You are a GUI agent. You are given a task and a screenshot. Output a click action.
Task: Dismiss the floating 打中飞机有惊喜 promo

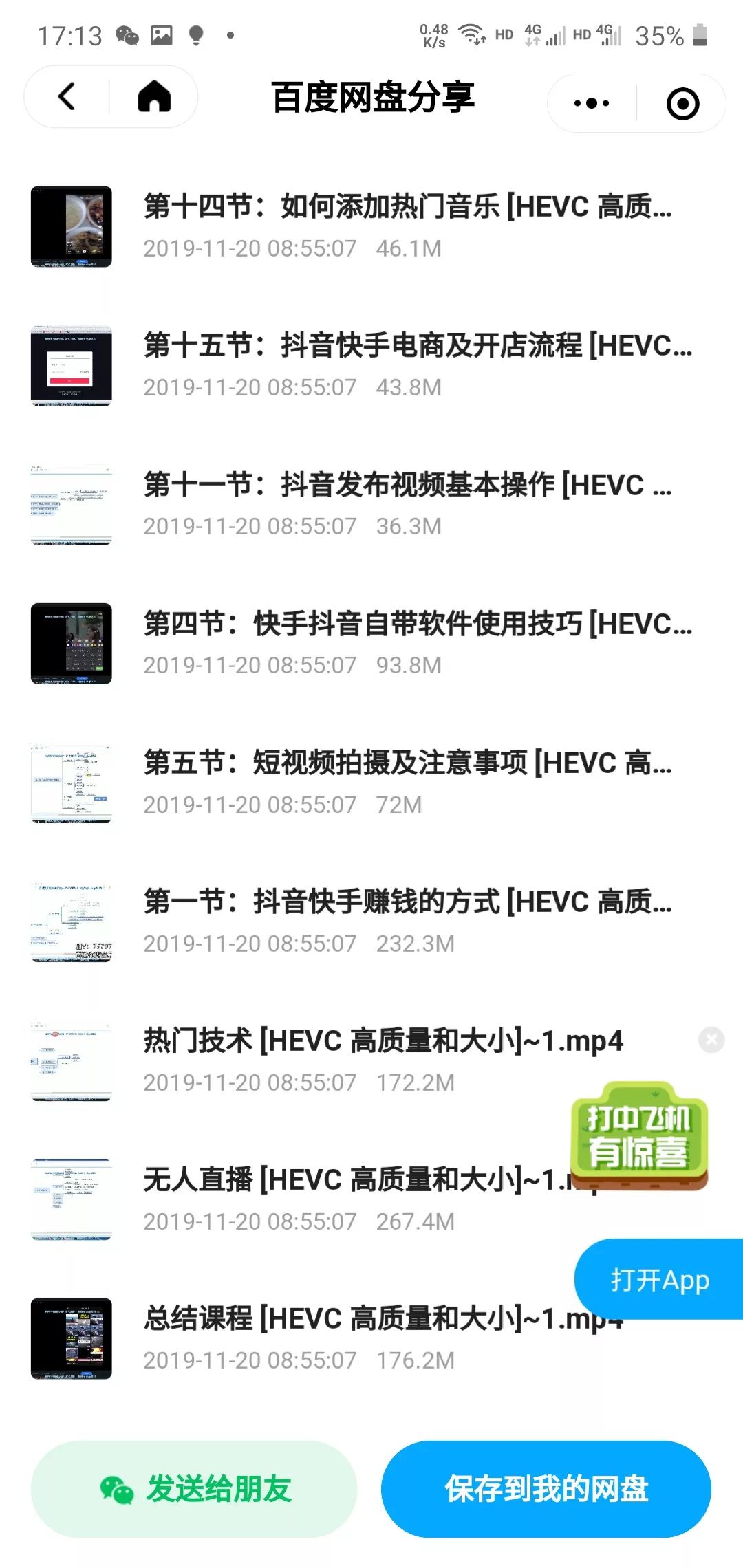pyautogui.click(x=711, y=1039)
